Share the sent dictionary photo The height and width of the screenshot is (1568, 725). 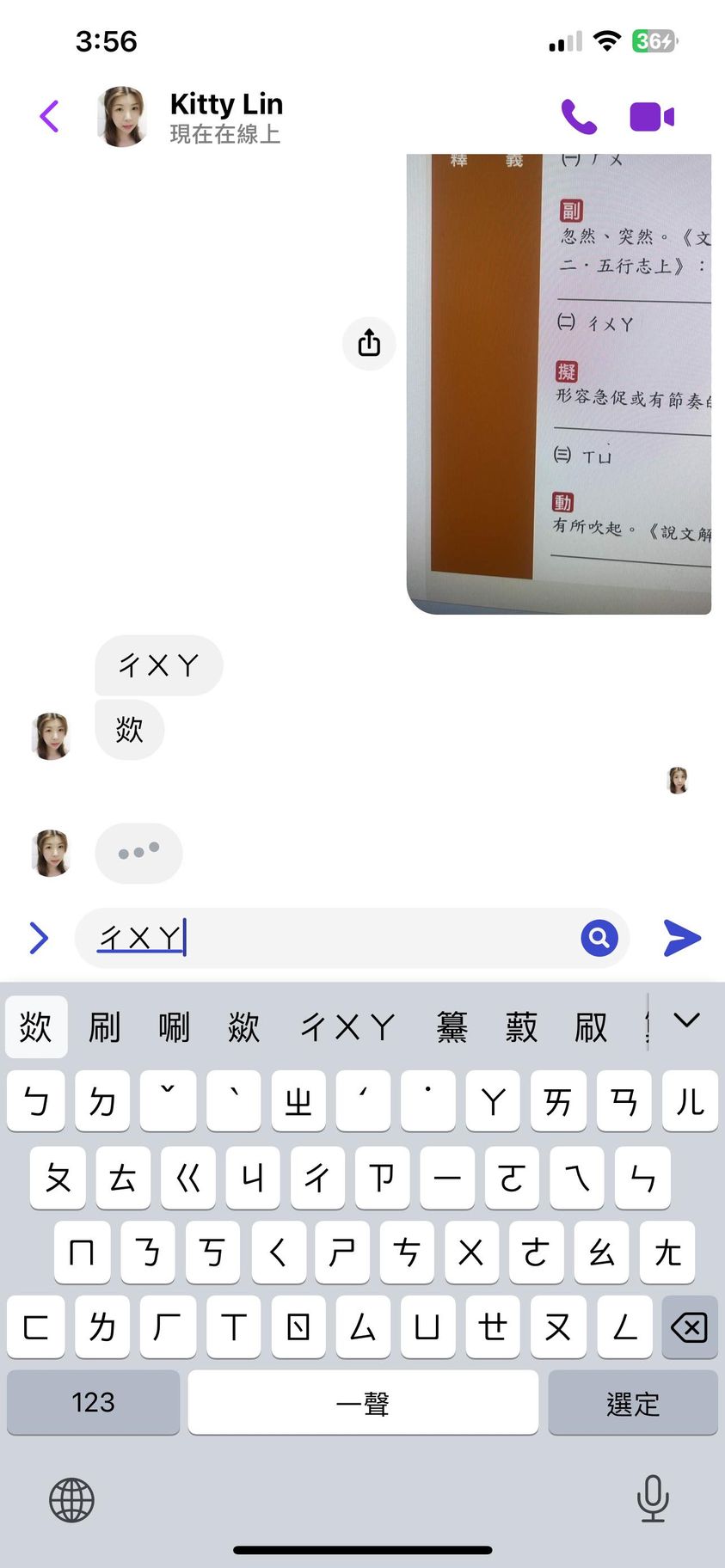pos(369,343)
